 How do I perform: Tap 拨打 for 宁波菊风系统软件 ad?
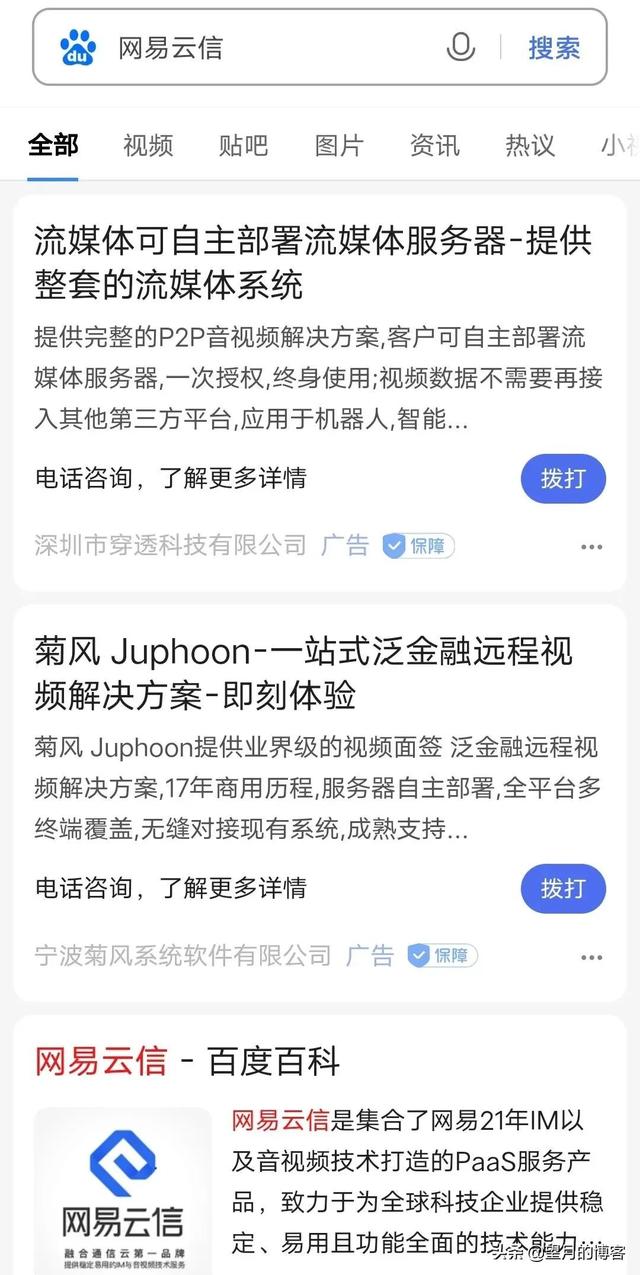[563, 888]
